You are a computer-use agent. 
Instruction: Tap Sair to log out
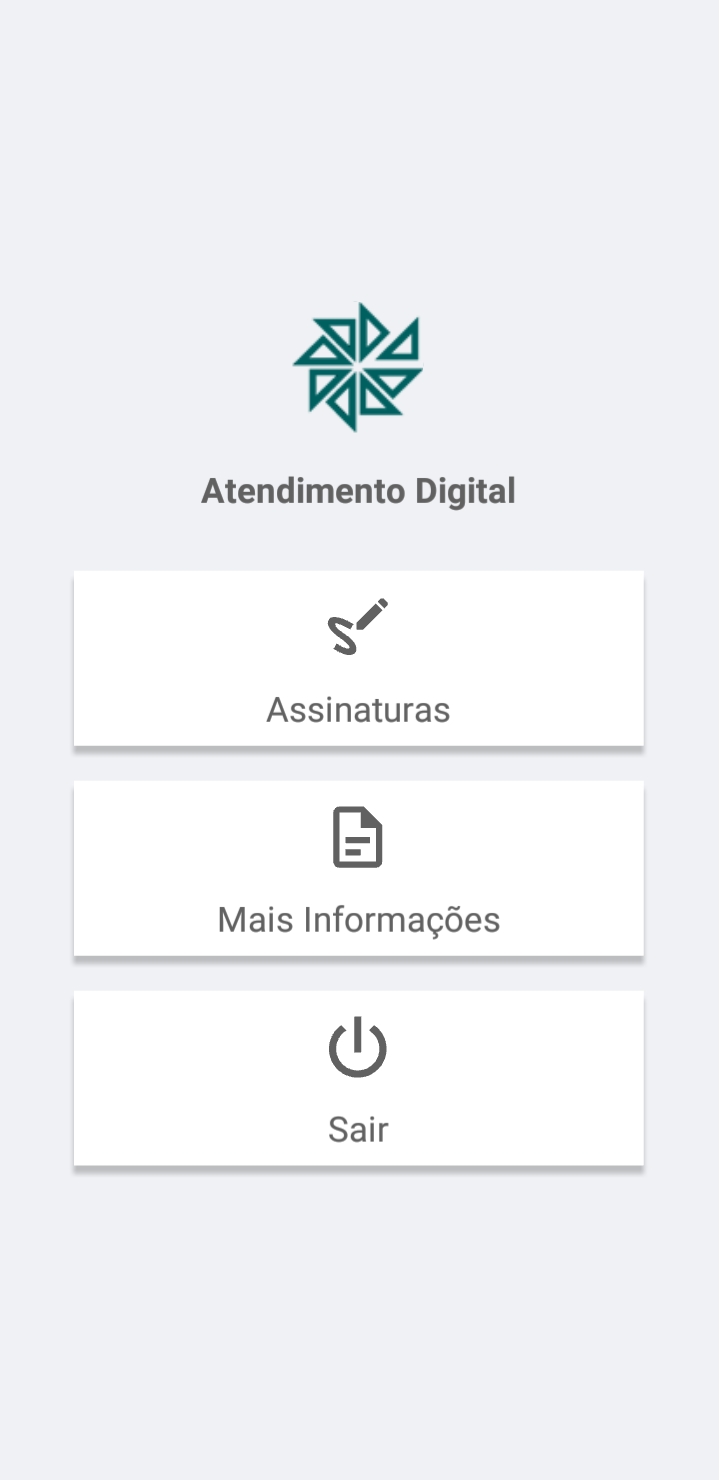359,1078
